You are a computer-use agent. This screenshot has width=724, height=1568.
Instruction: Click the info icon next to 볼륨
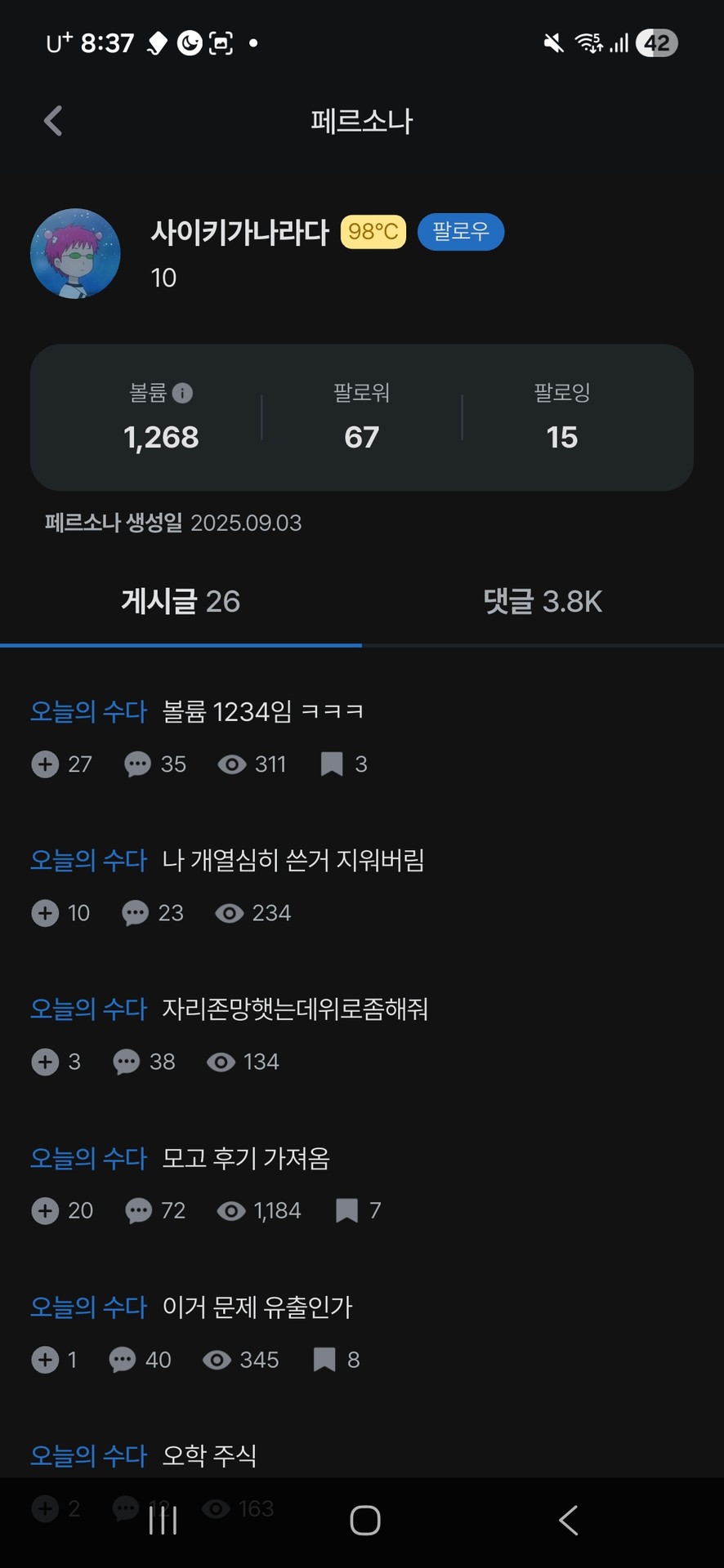pyautogui.click(x=182, y=394)
